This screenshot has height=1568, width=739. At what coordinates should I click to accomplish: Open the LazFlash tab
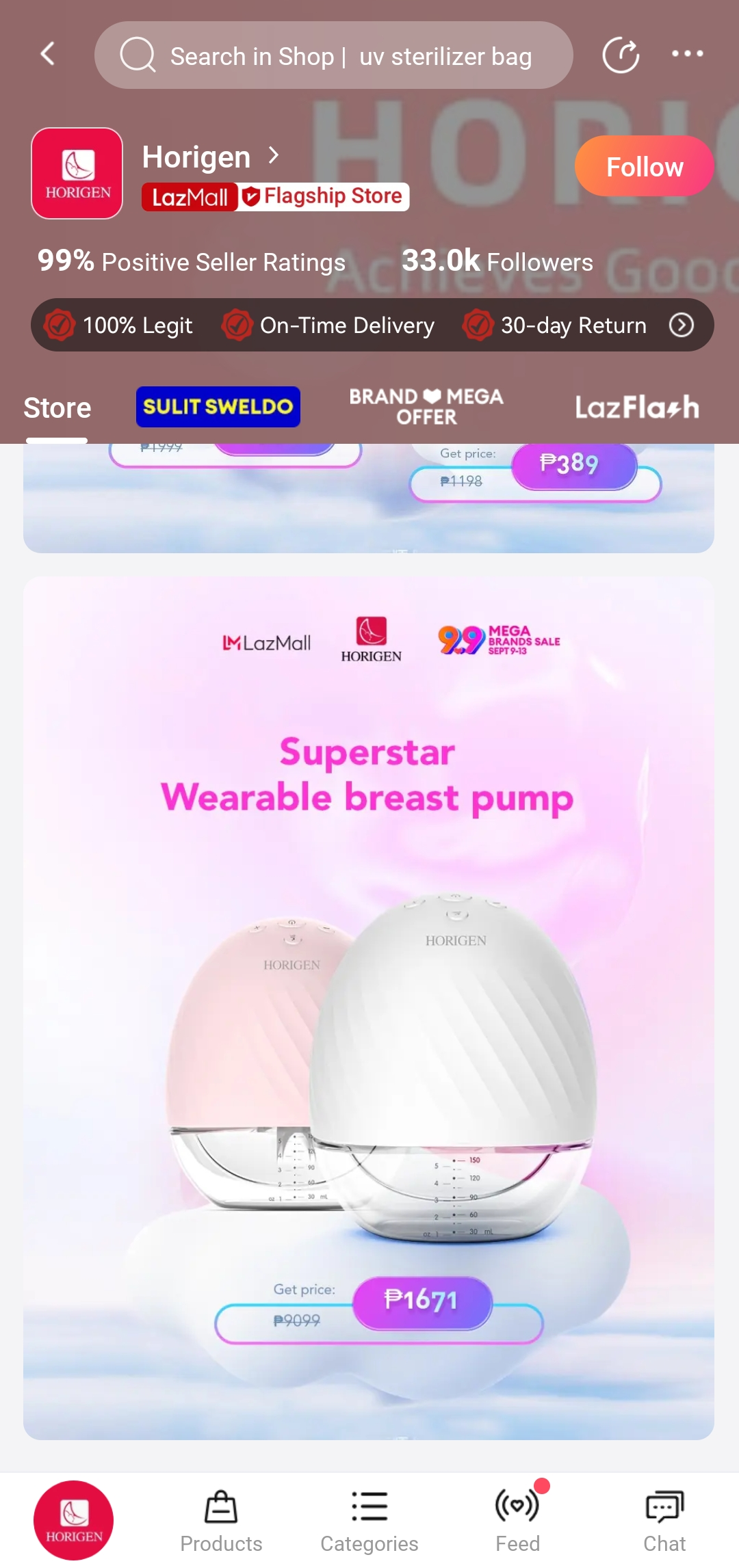pos(637,408)
